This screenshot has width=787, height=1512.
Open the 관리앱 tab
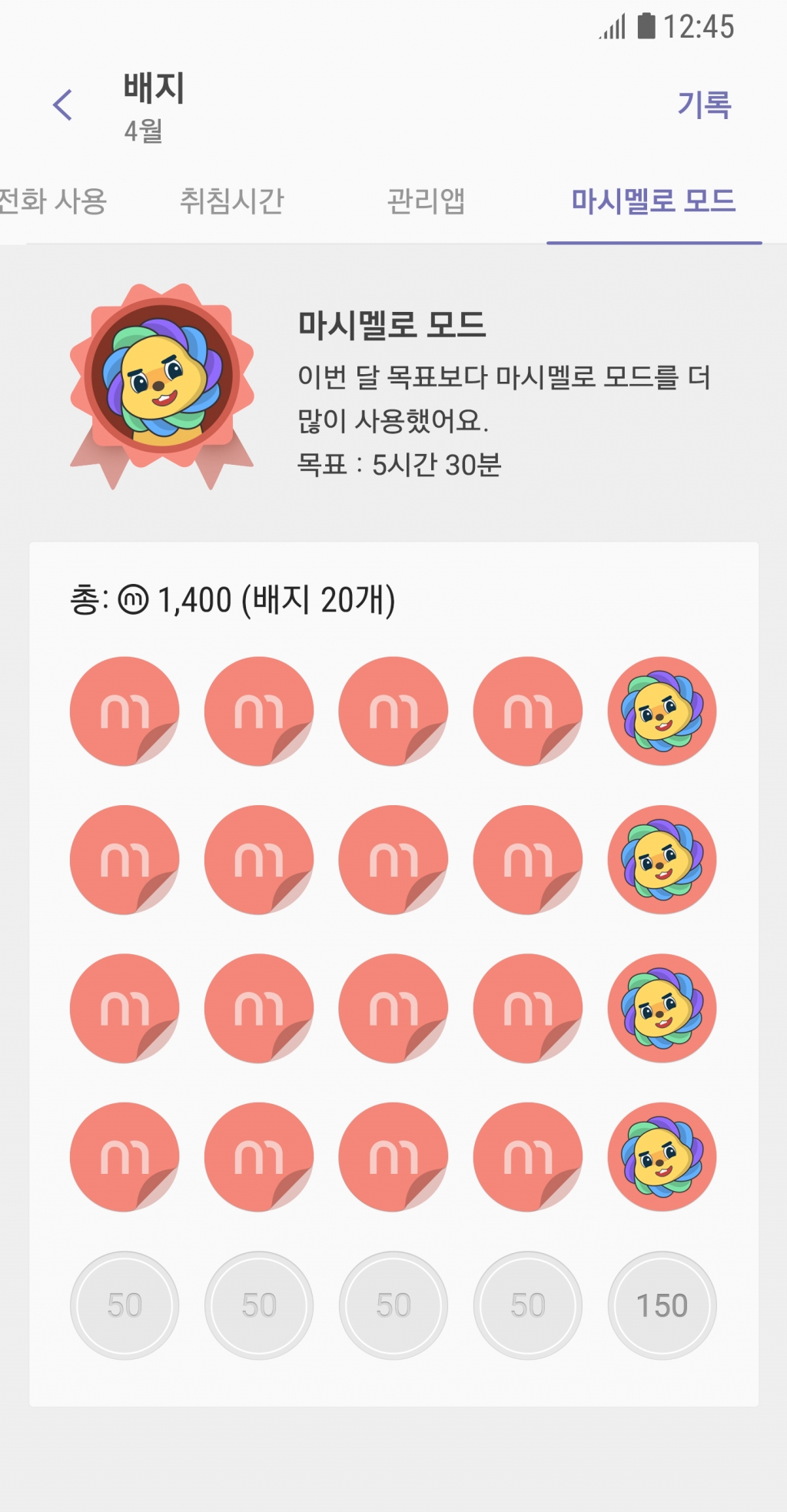click(x=427, y=202)
